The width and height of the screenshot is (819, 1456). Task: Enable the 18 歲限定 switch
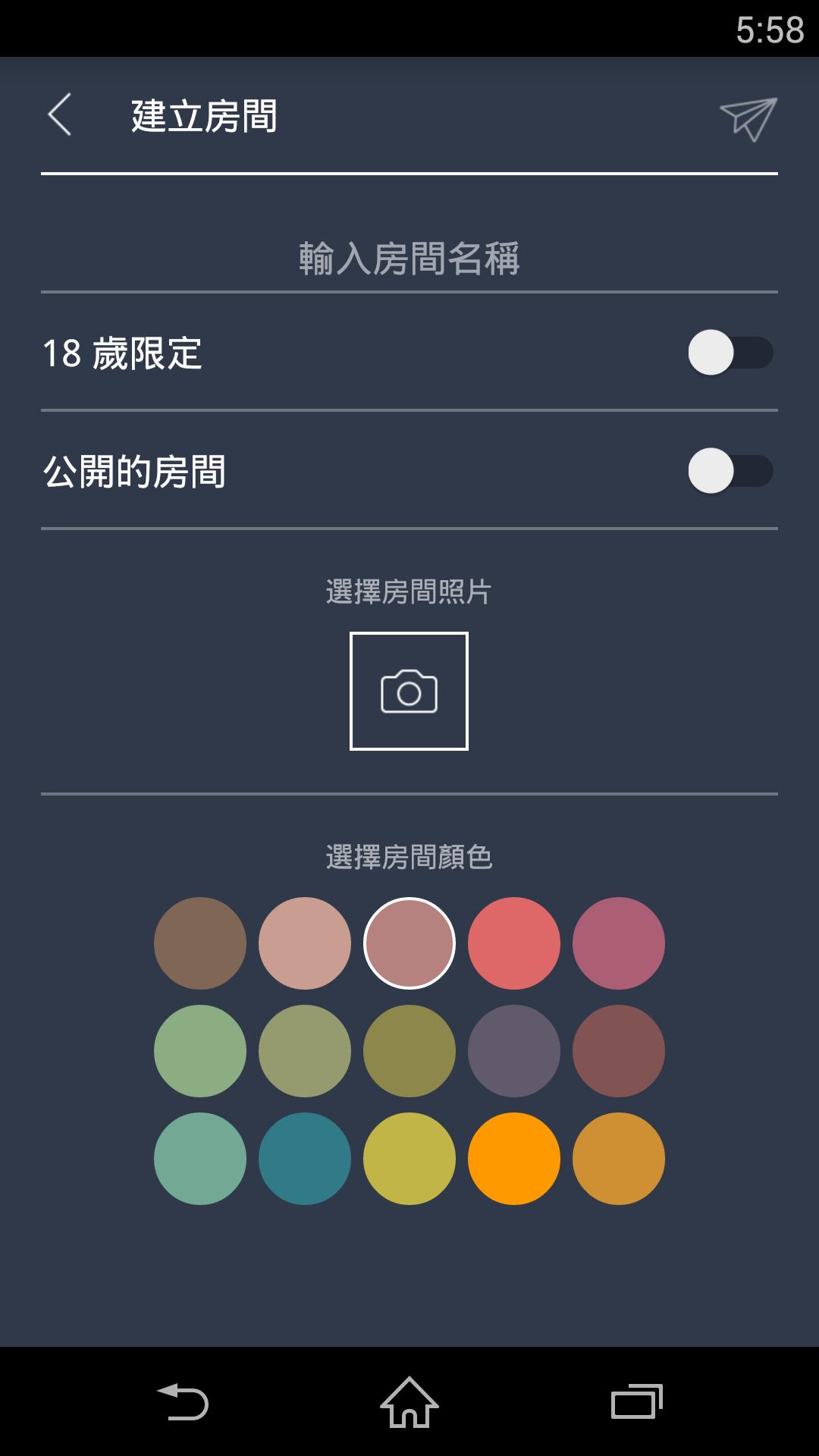click(730, 353)
